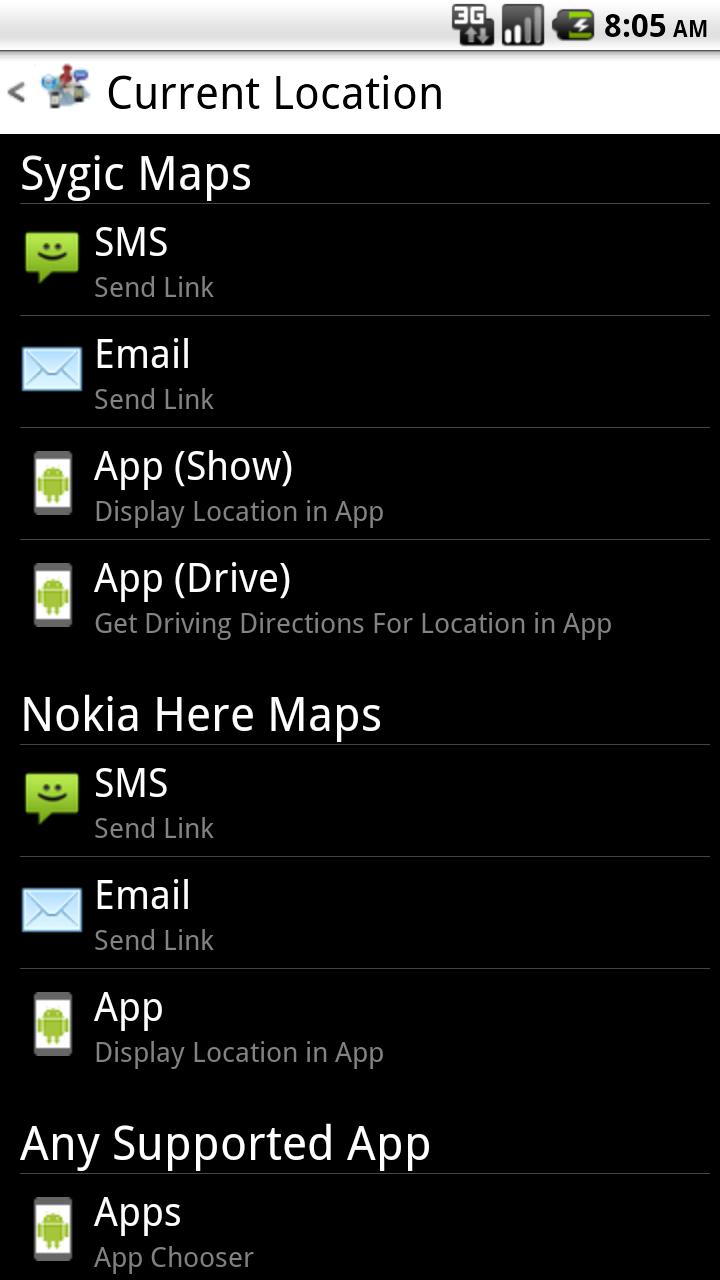The width and height of the screenshot is (720, 1280).
Task: Tap the App (Drive) Android icon
Action: tap(52, 594)
